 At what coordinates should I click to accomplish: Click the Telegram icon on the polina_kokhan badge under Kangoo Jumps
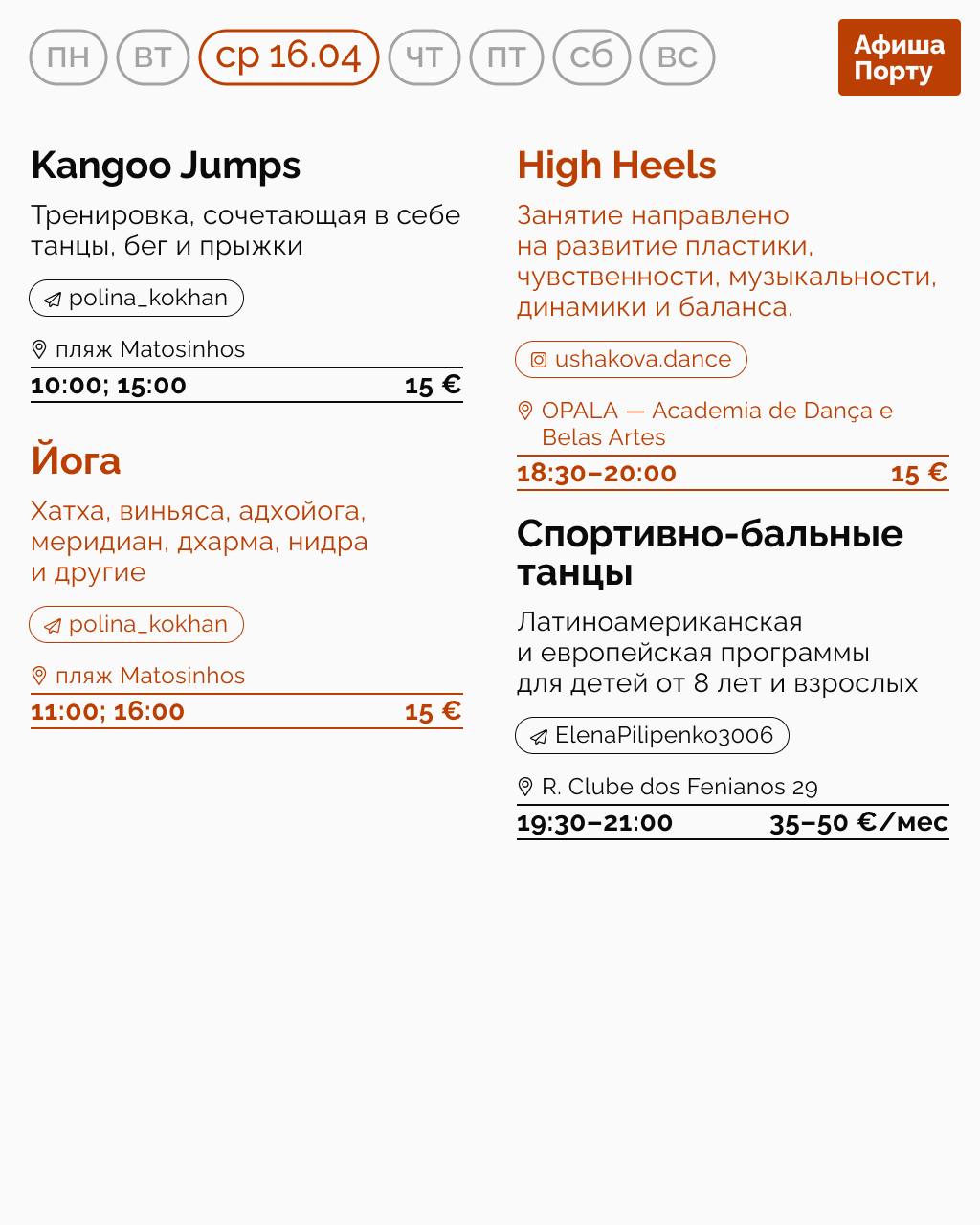pyautogui.click(x=53, y=298)
